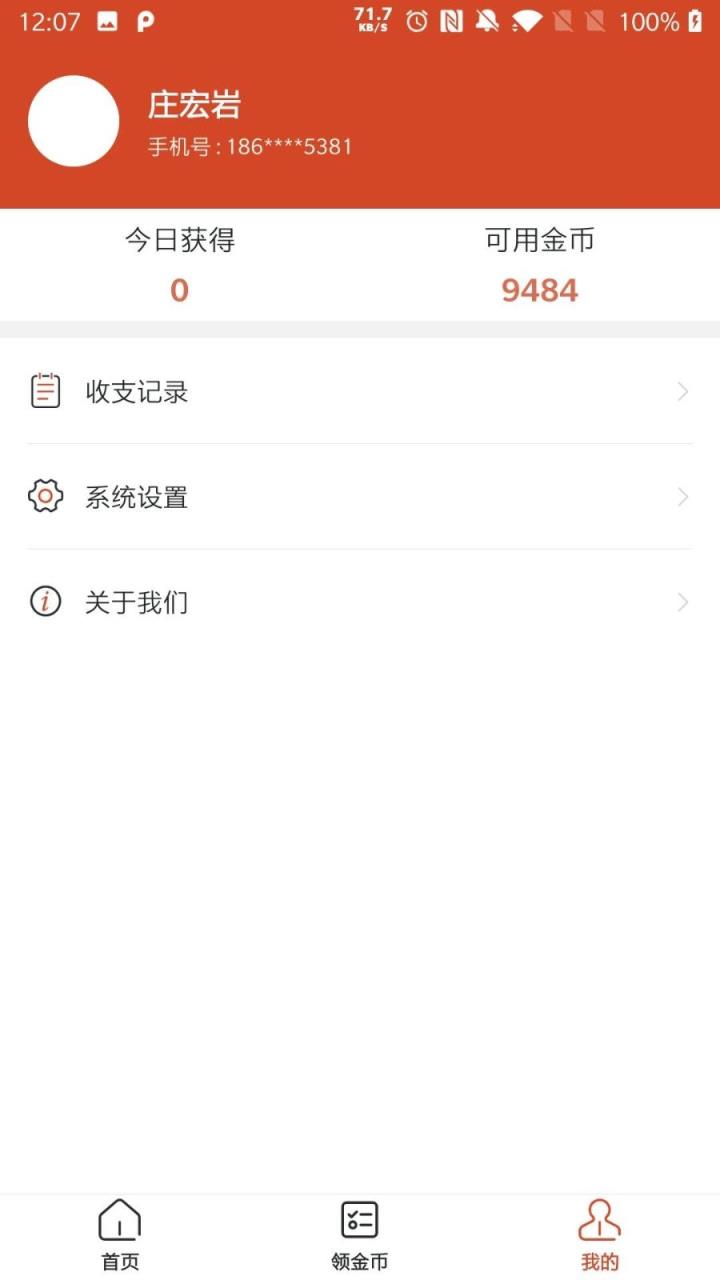Open 系统设置 via its right arrow
Screen dimensions: 720x1280
pyautogui.click(x=683, y=496)
